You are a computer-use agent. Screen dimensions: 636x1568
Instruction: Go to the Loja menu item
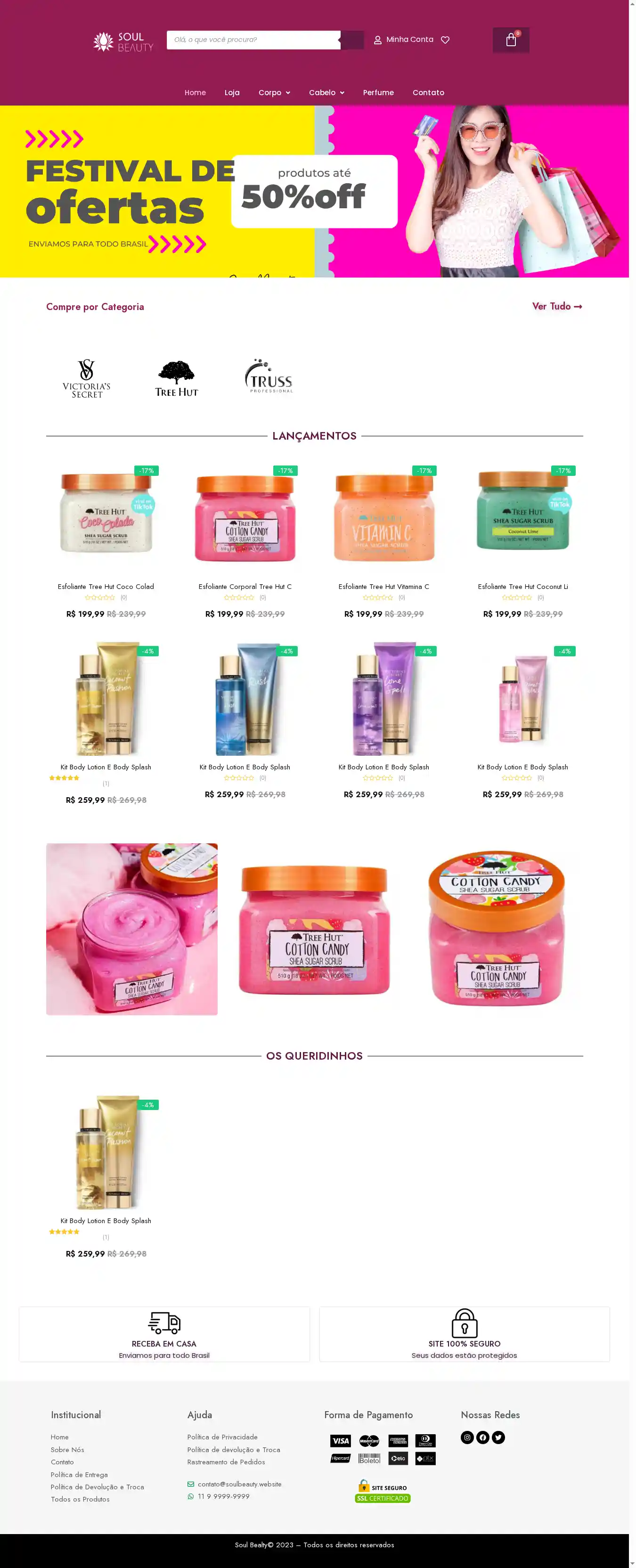(x=232, y=92)
